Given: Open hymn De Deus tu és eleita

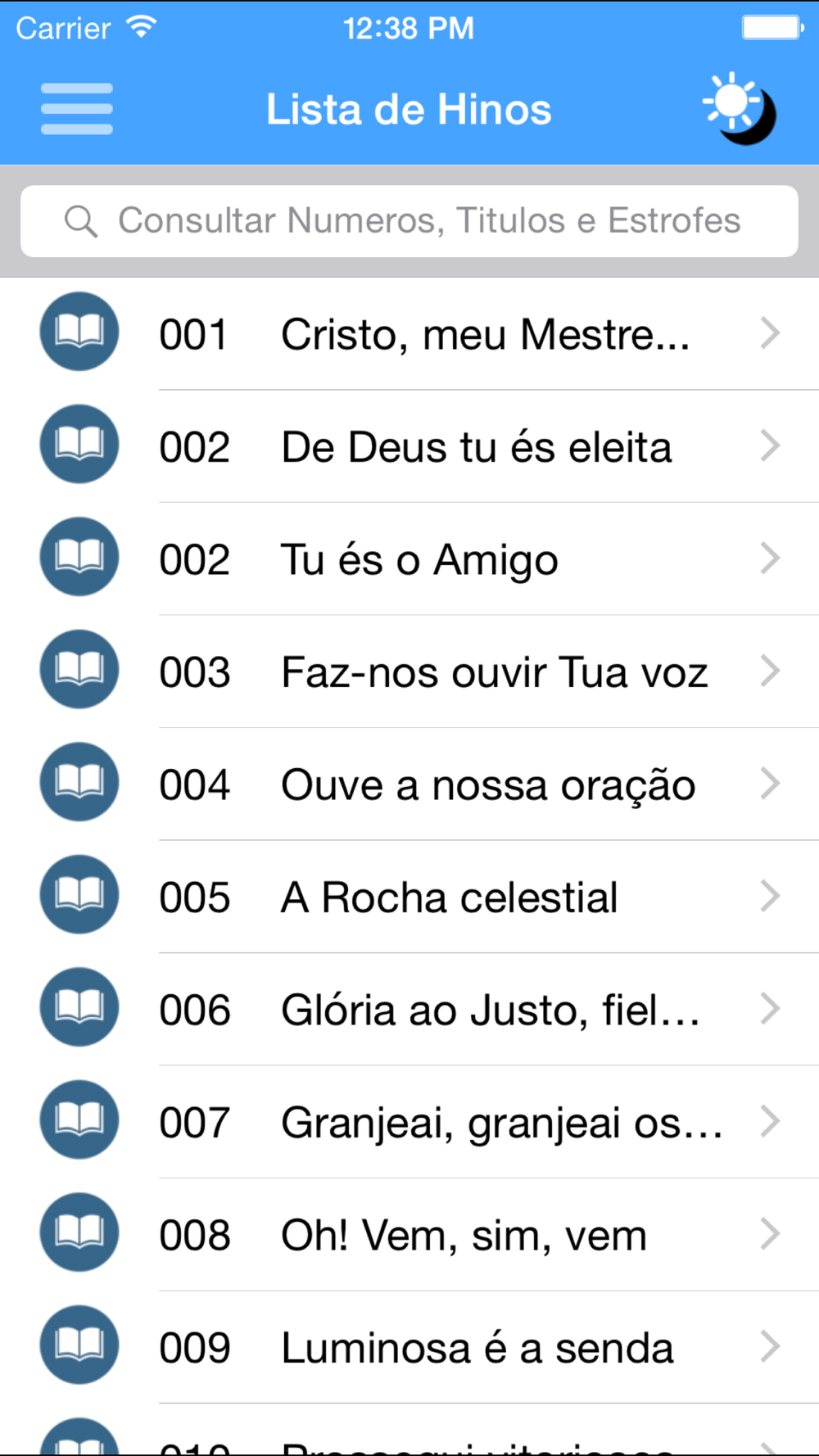Looking at the screenshot, I should pos(409,446).
